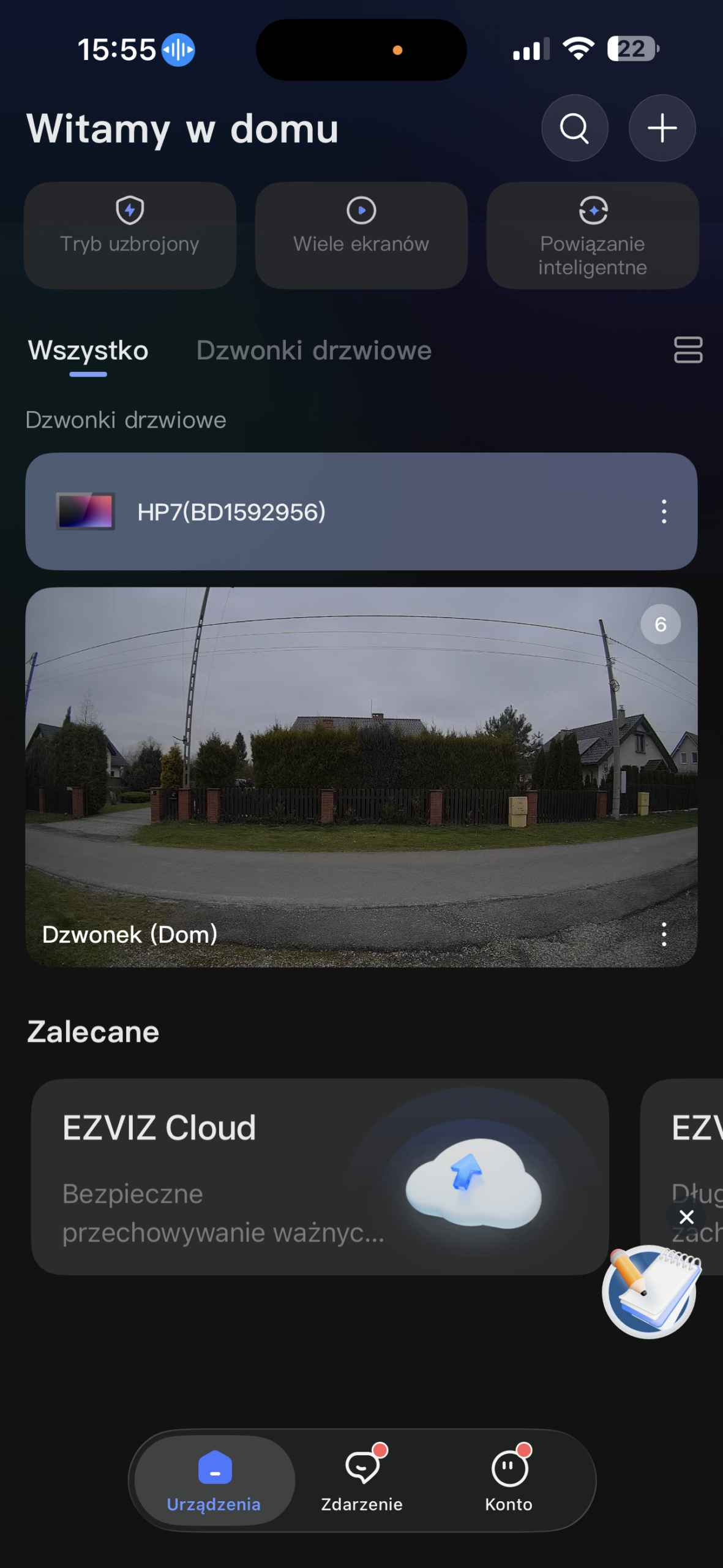Open Powiązanie inteligentne
The height and width of the screenshot is (1568, 723).
tap(592, 235)
